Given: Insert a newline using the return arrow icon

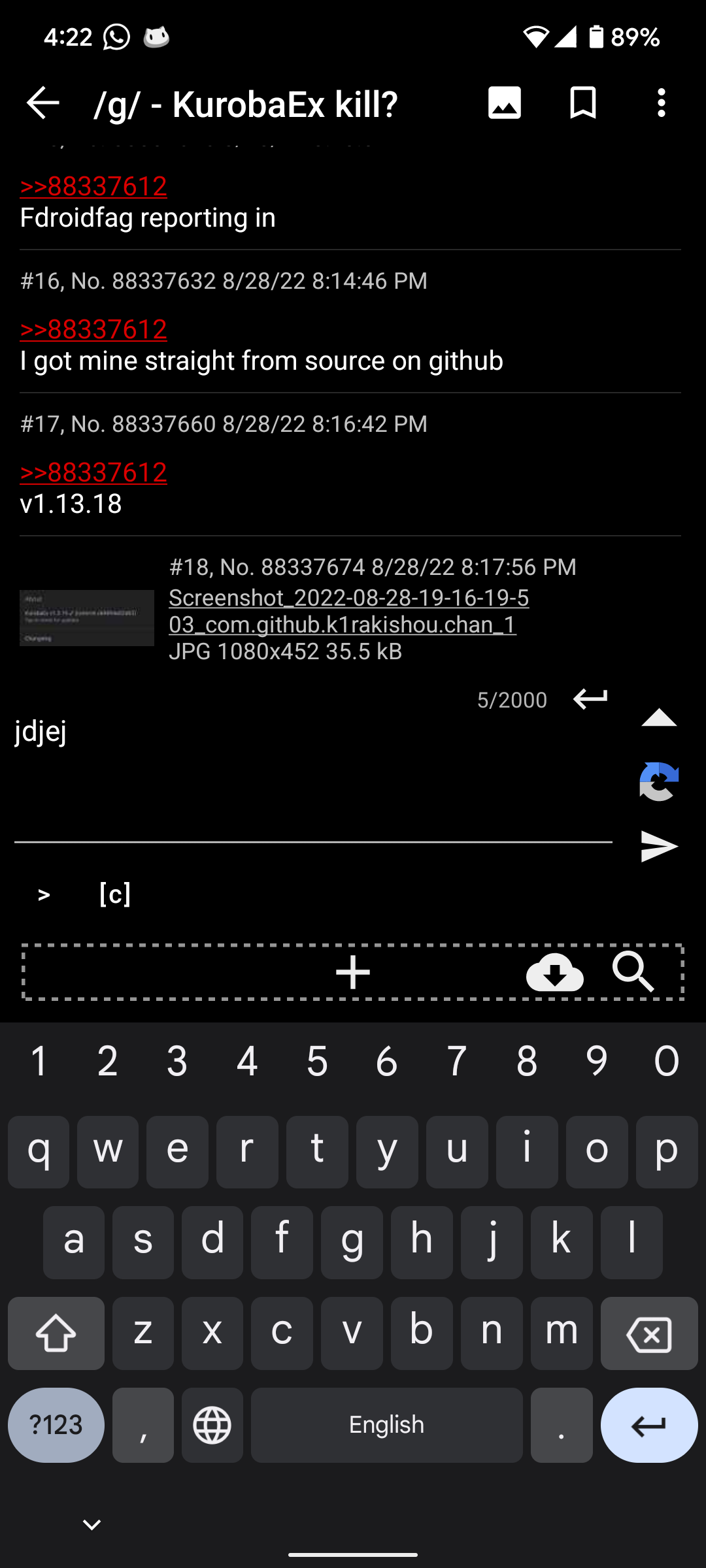Looking at the screenshot, I should [x=590, y=699].
